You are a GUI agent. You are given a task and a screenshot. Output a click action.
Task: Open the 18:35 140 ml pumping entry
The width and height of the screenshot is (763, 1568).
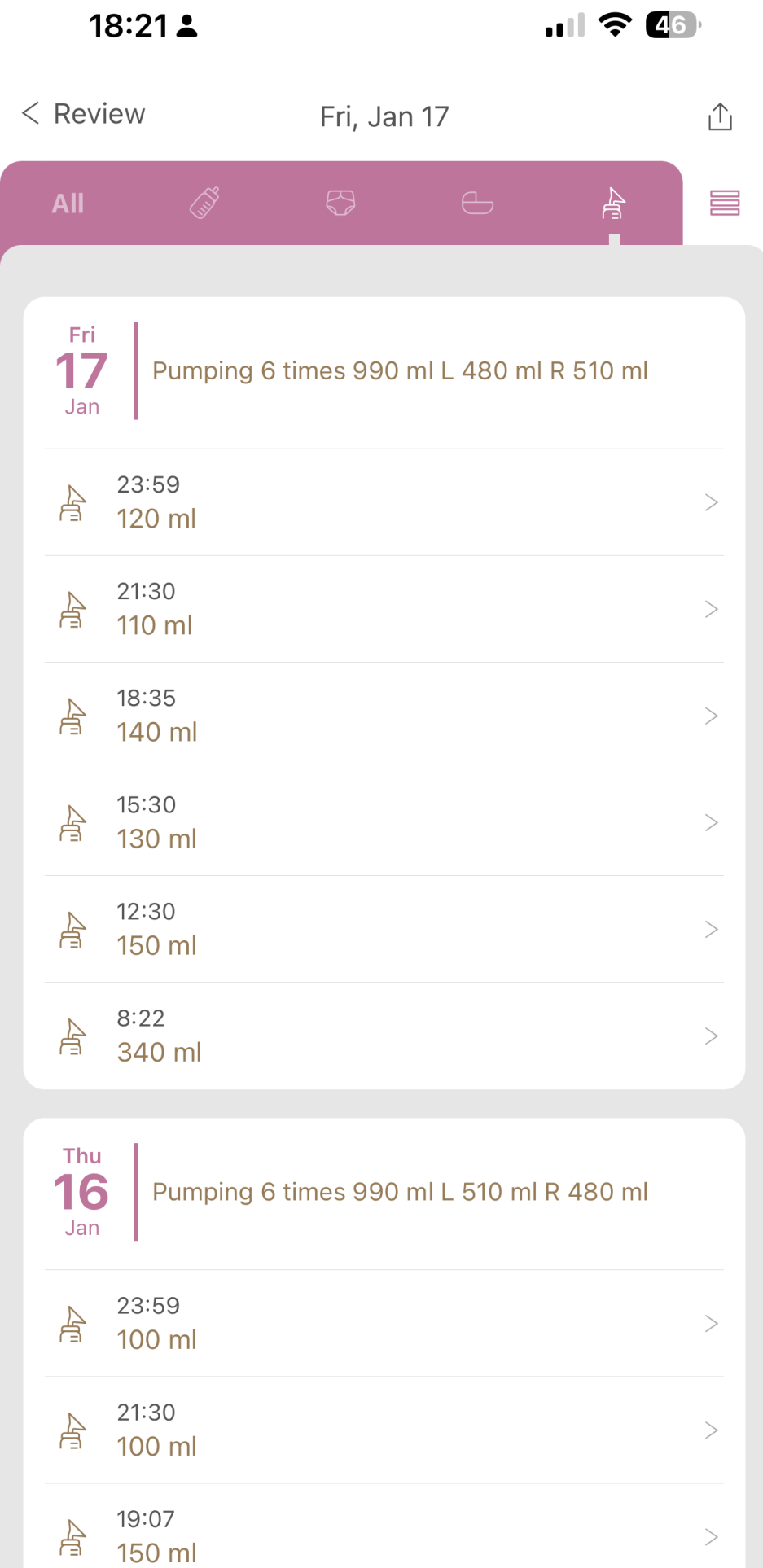(384, 716)
